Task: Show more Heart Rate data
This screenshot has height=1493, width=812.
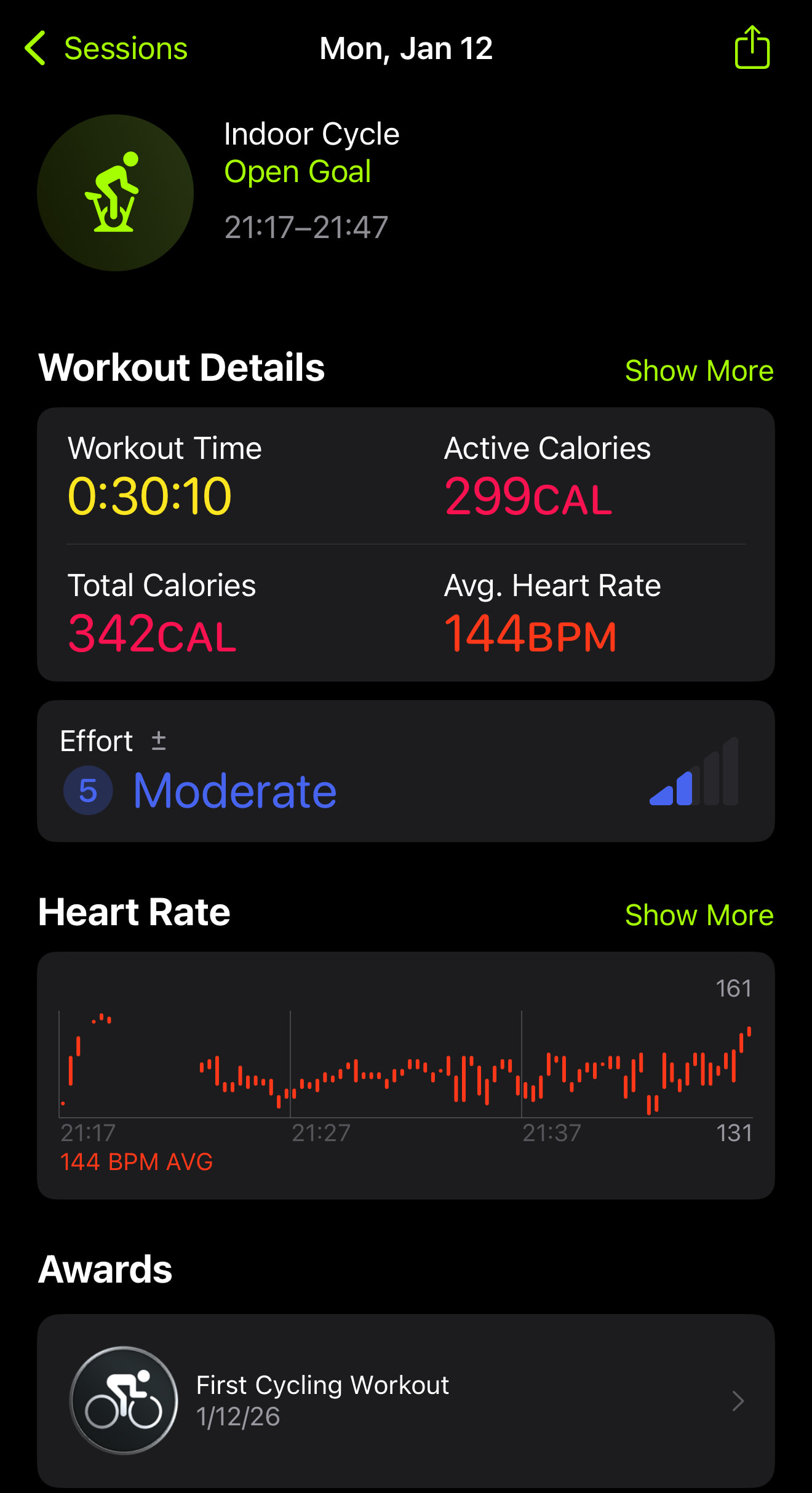Action: coord(699,915)
